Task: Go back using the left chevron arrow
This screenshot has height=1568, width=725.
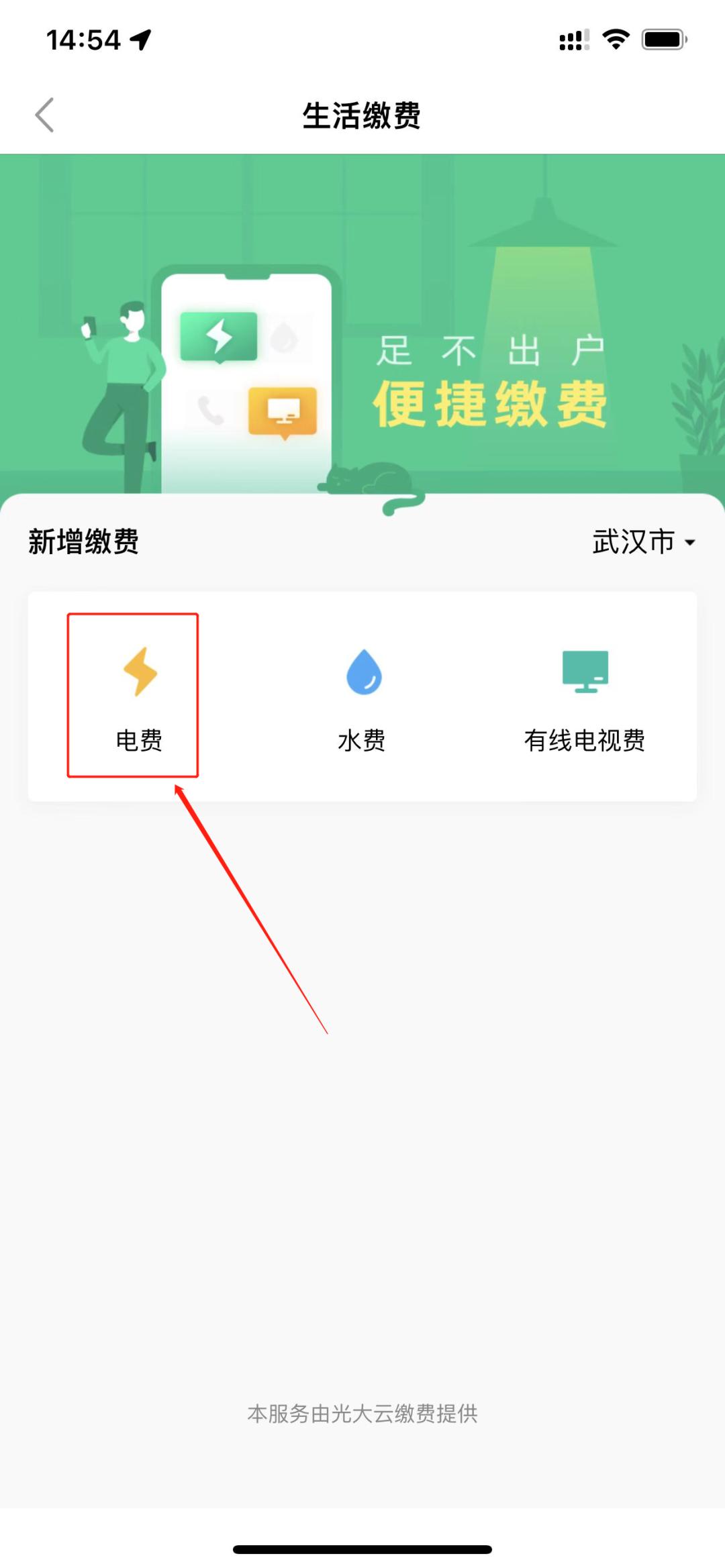Action: coord(44,114)
